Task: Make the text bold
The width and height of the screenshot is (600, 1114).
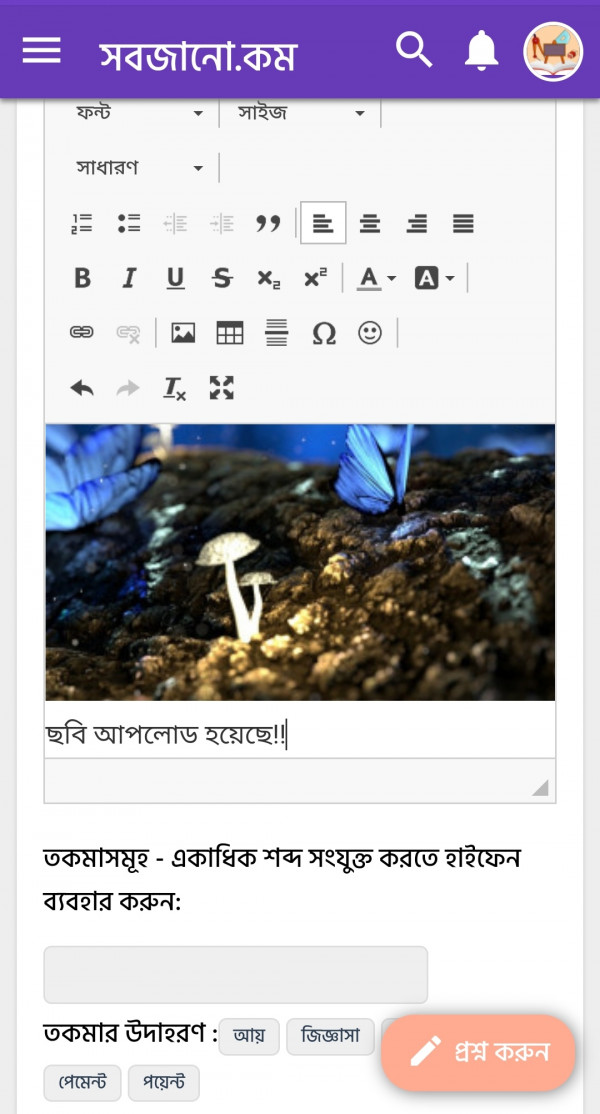Action: tap(82, 278)
